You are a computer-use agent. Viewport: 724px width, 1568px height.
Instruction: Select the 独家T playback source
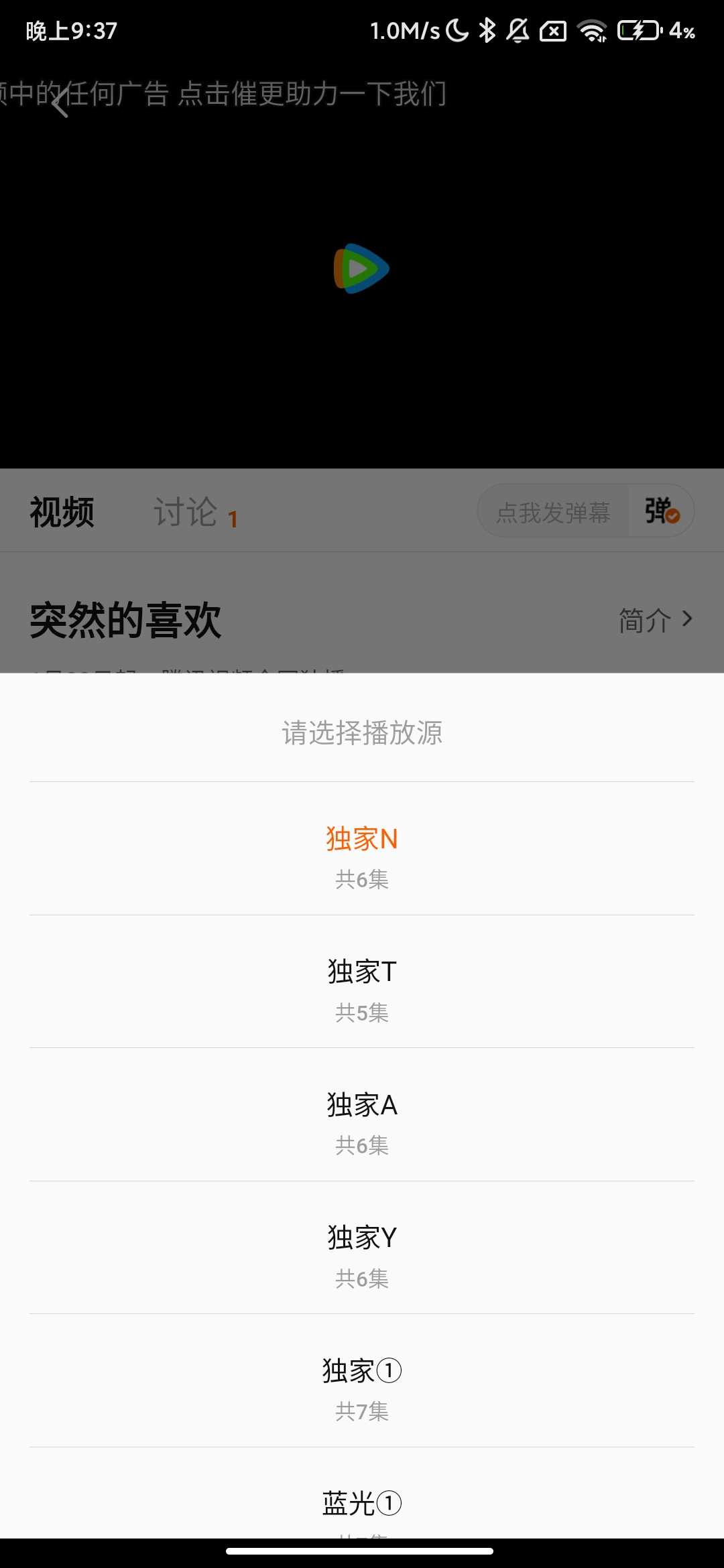[362, 970]
